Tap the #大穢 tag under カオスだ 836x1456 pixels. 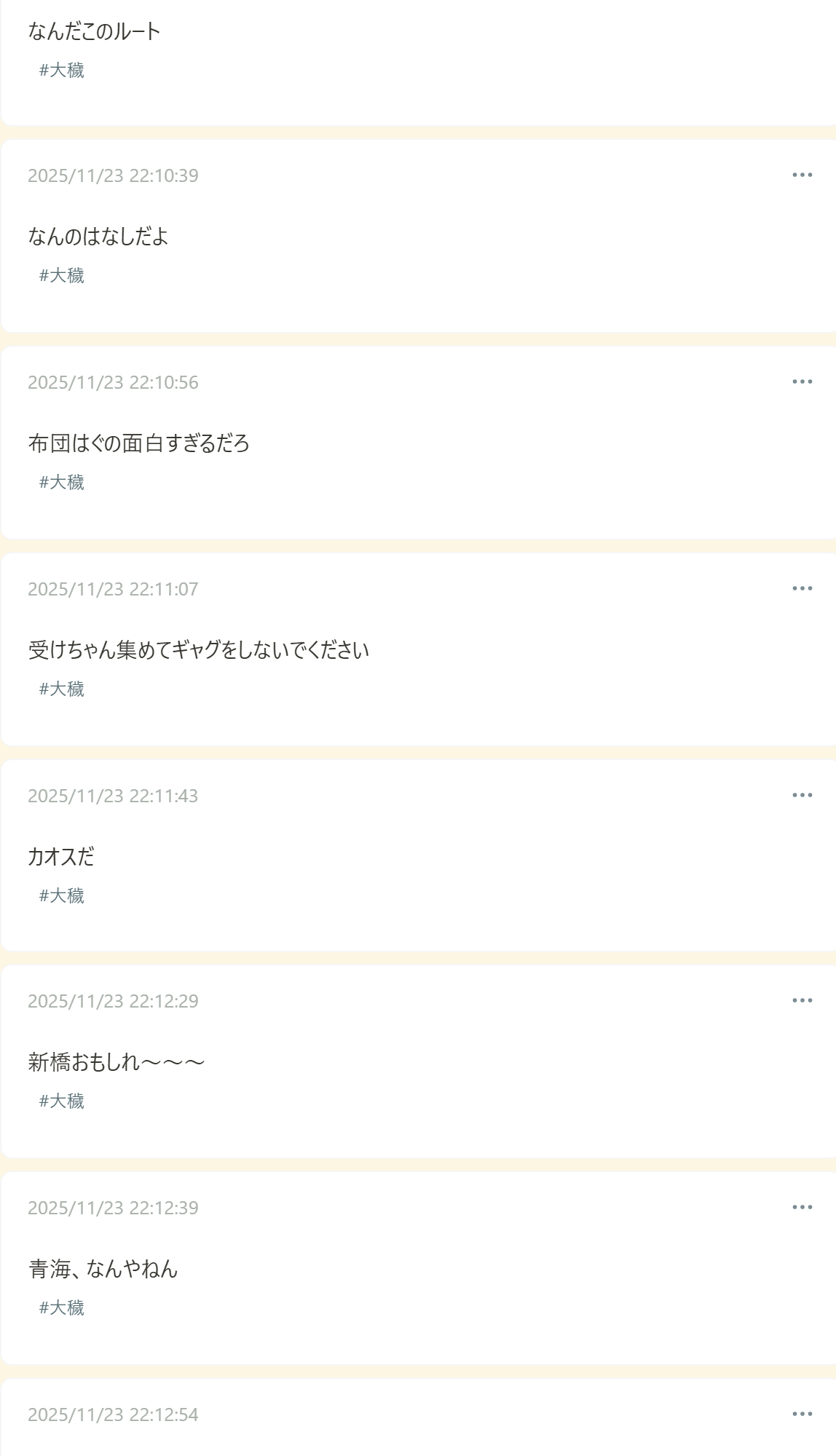click(x=62, y=895)
